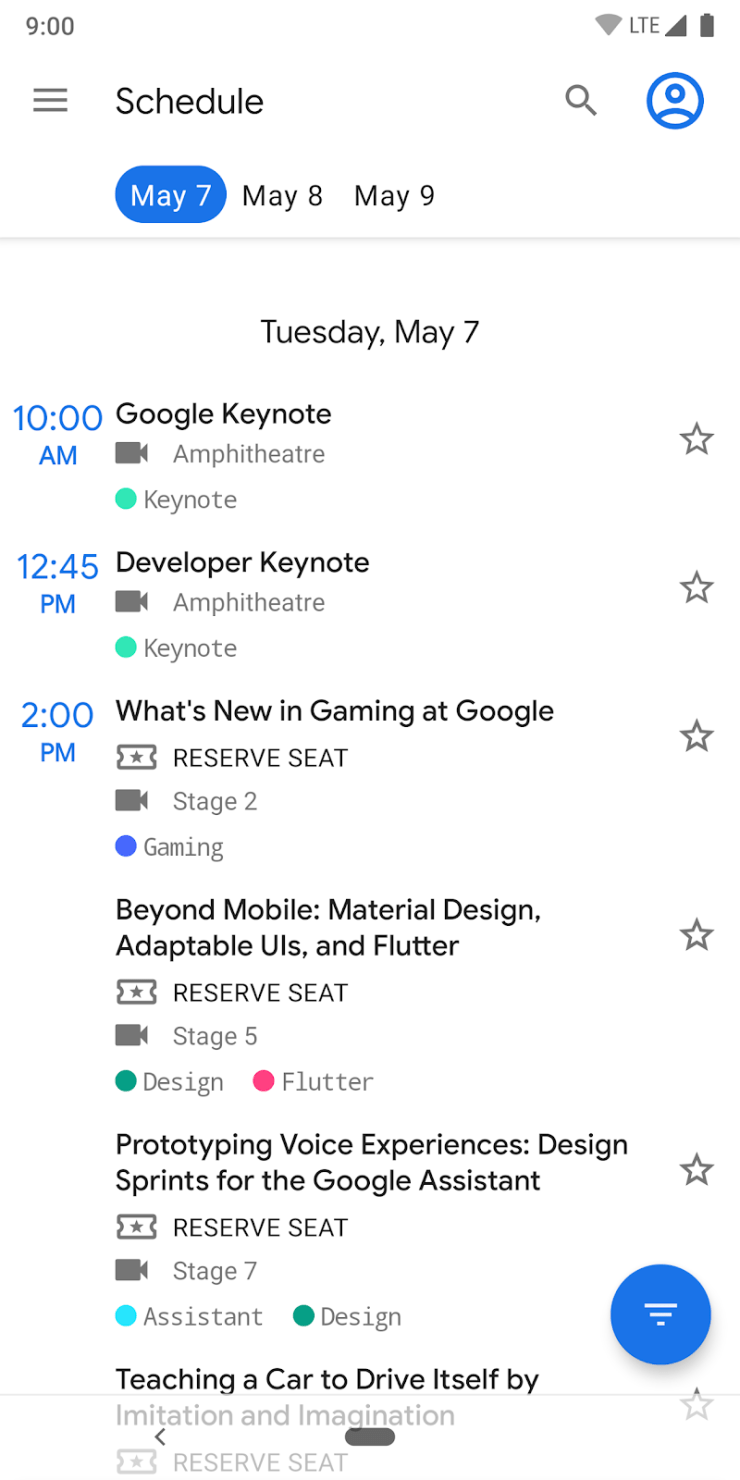Switch to the May 9 tab

click(x=394, y=195)
